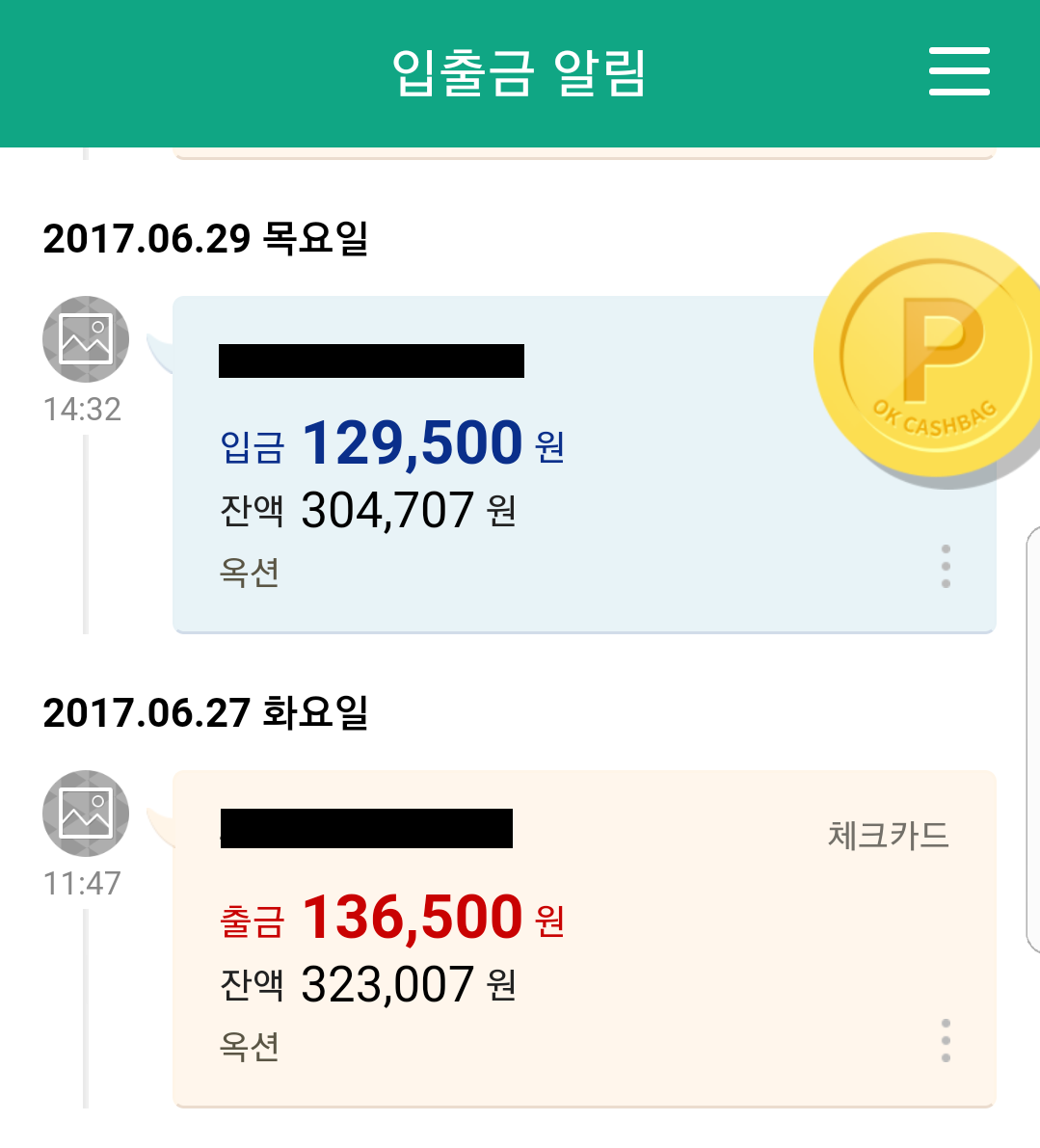
Task: Open options for the 129,500 won deposit
Action: click(x=946, y=566)
